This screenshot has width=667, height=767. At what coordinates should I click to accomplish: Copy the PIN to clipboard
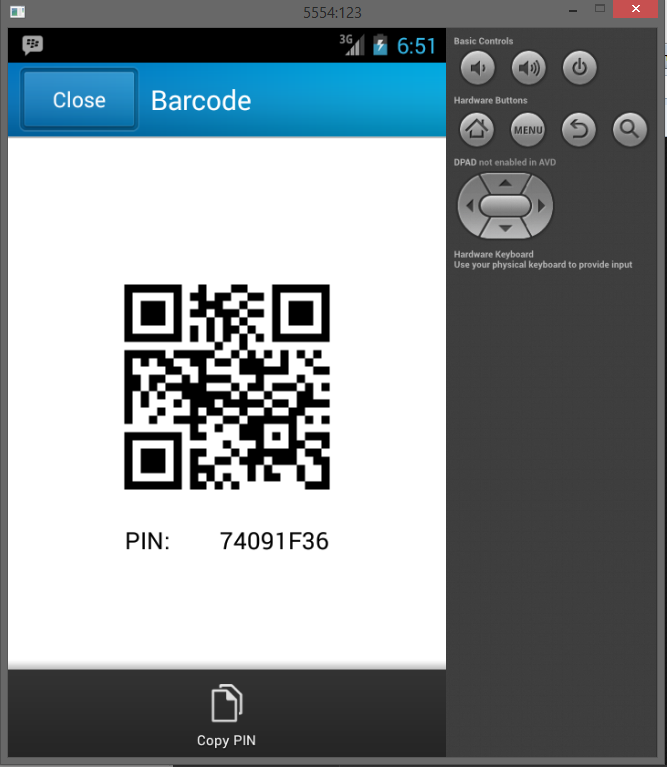point(227,716)
